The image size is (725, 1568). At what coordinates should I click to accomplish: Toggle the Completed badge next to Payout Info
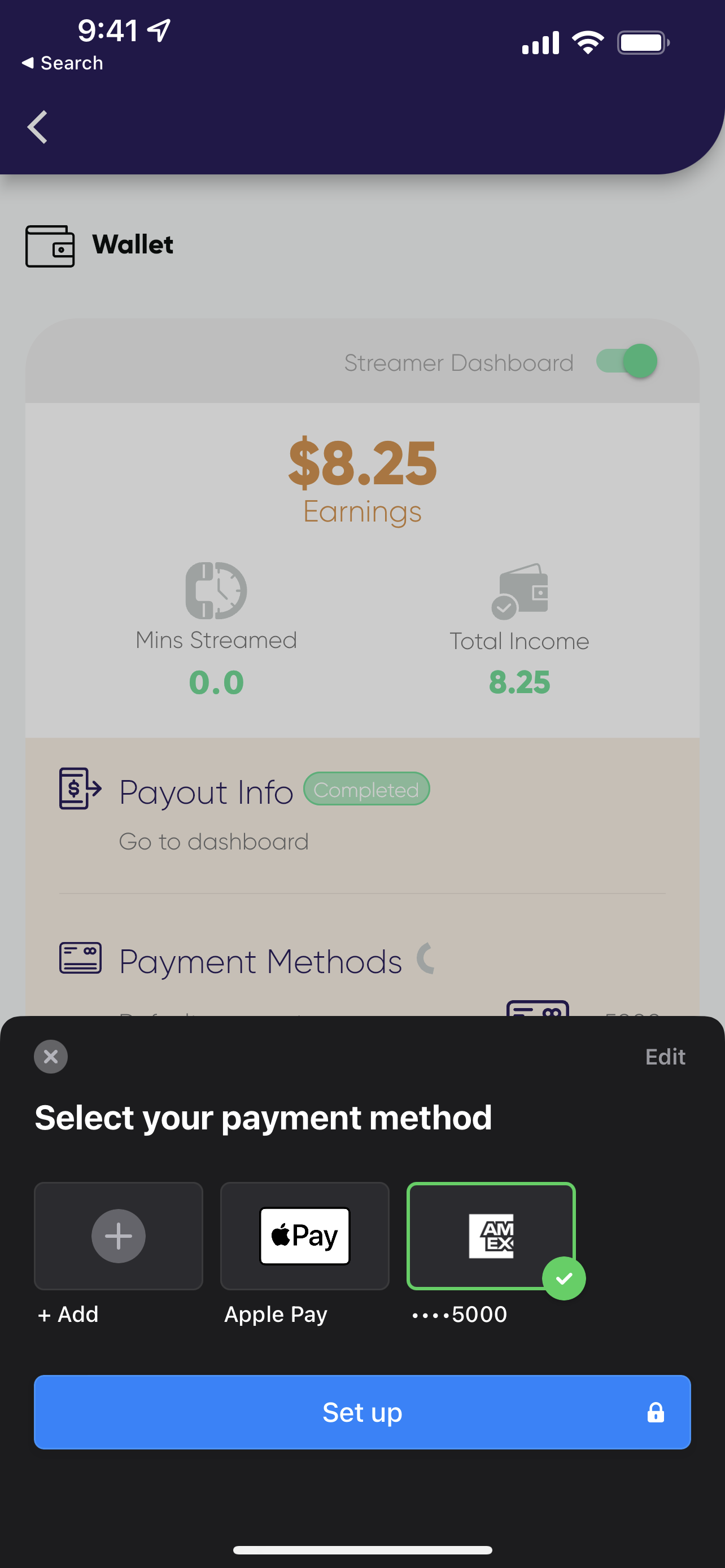[366, 789]
